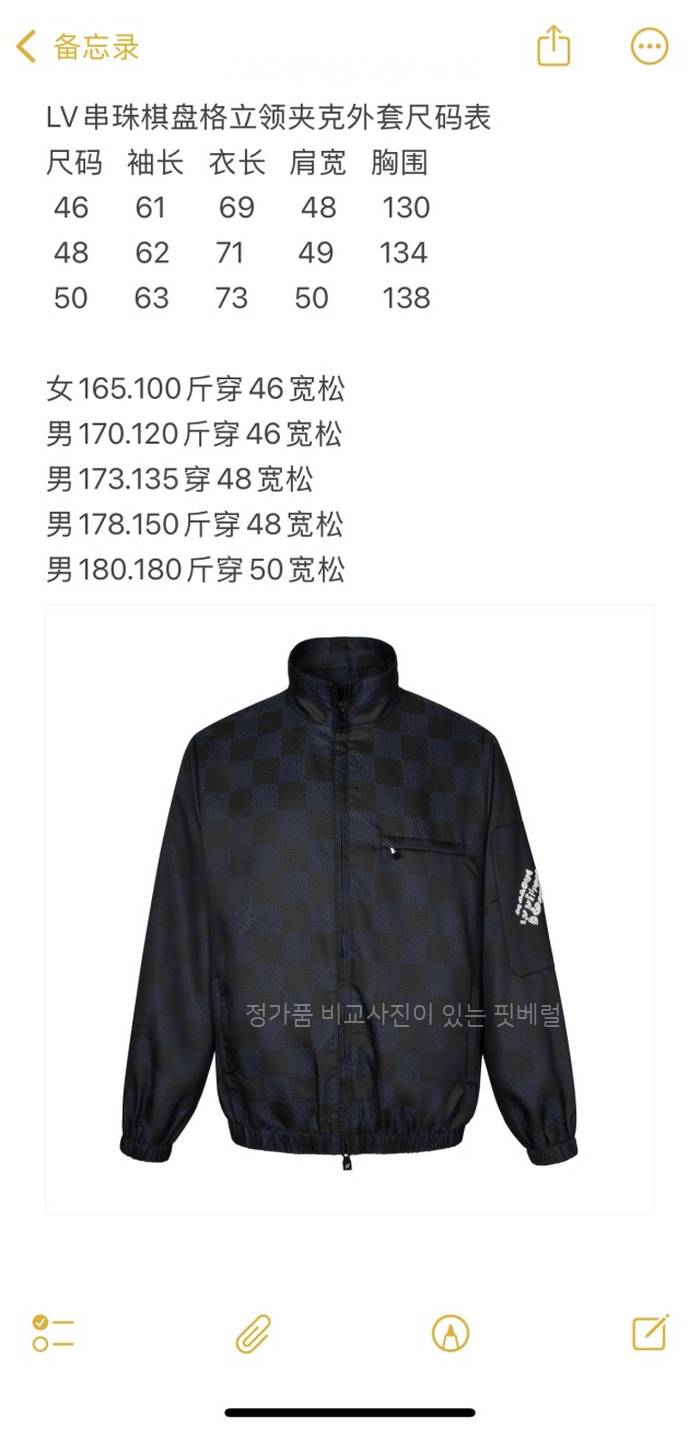Image resolution: width=700 pixels, height=1431 pixels.
Task: Open the more options ellipsis menu
Action: tap(649, 46)
